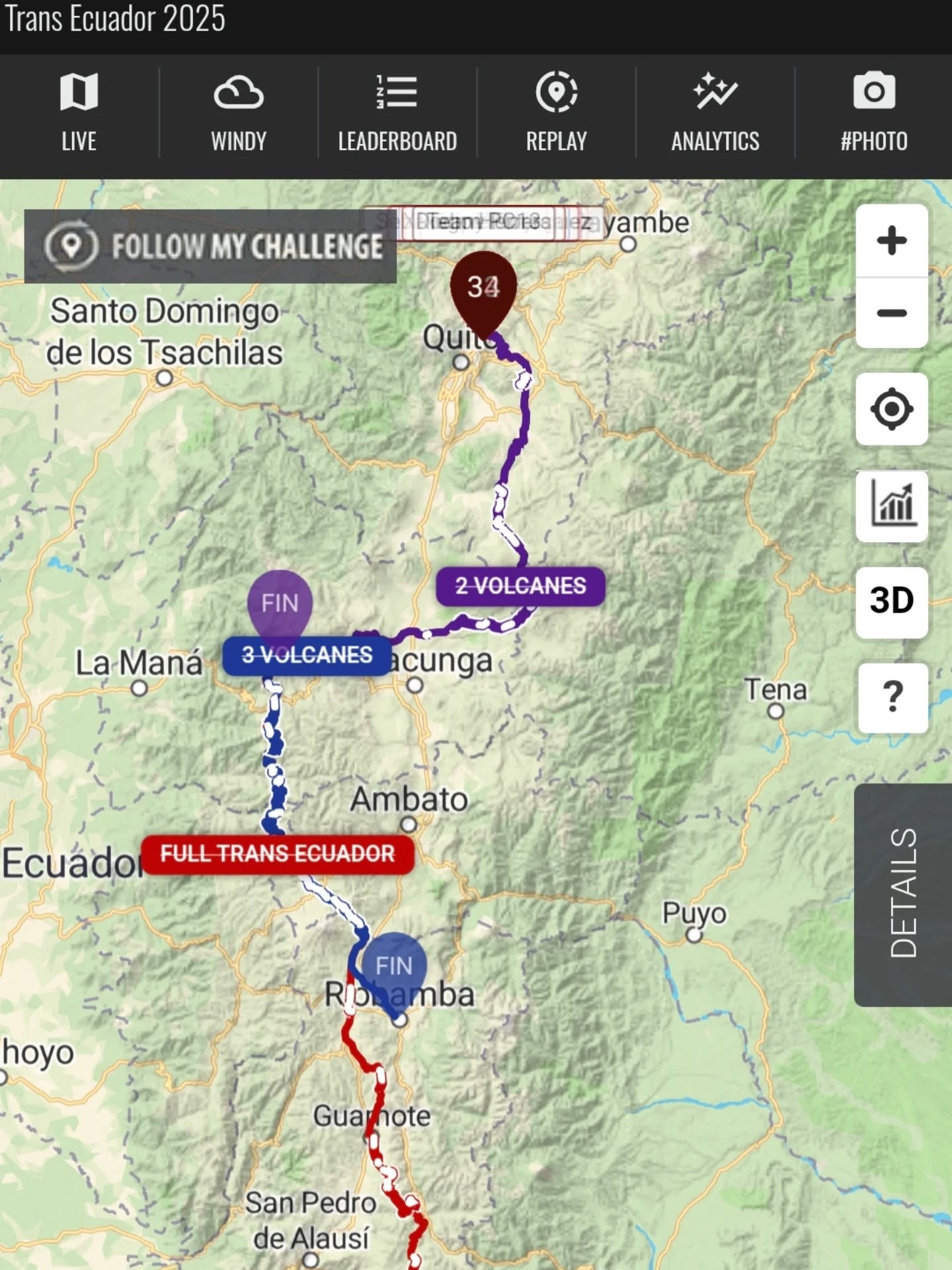Open Analytics from the top bar
Image resolution: width=952 pixels, height=1270 pixels.
coord(715,111)
